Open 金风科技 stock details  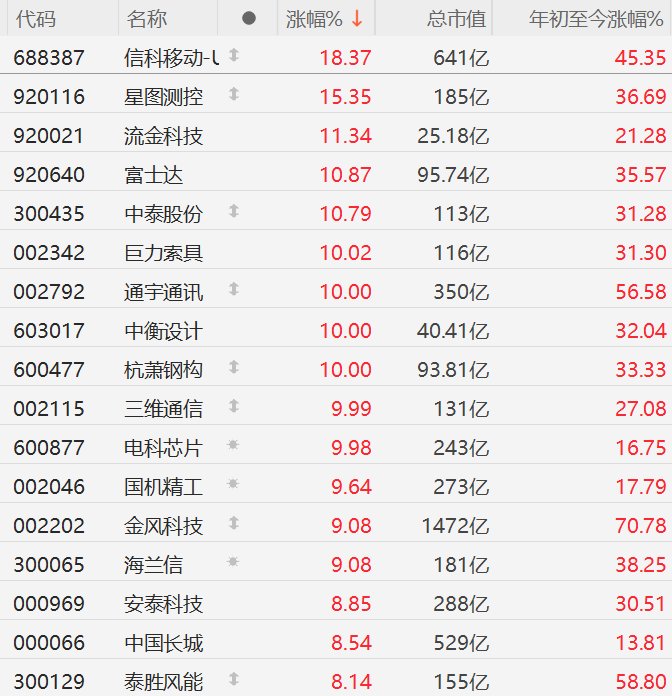click(163, 526)
